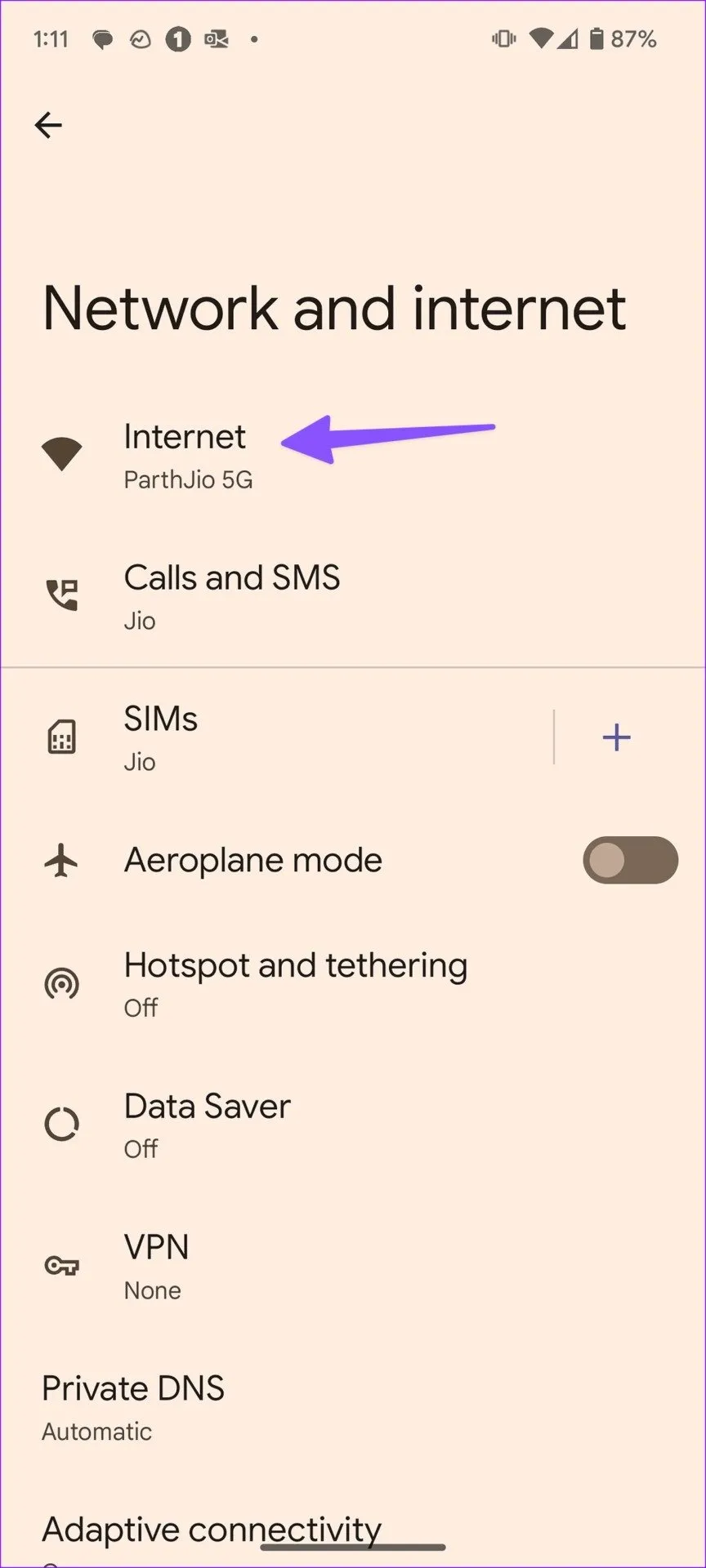
Task: Toggle Aeroplane mode switch
Action: pos(629,860)
